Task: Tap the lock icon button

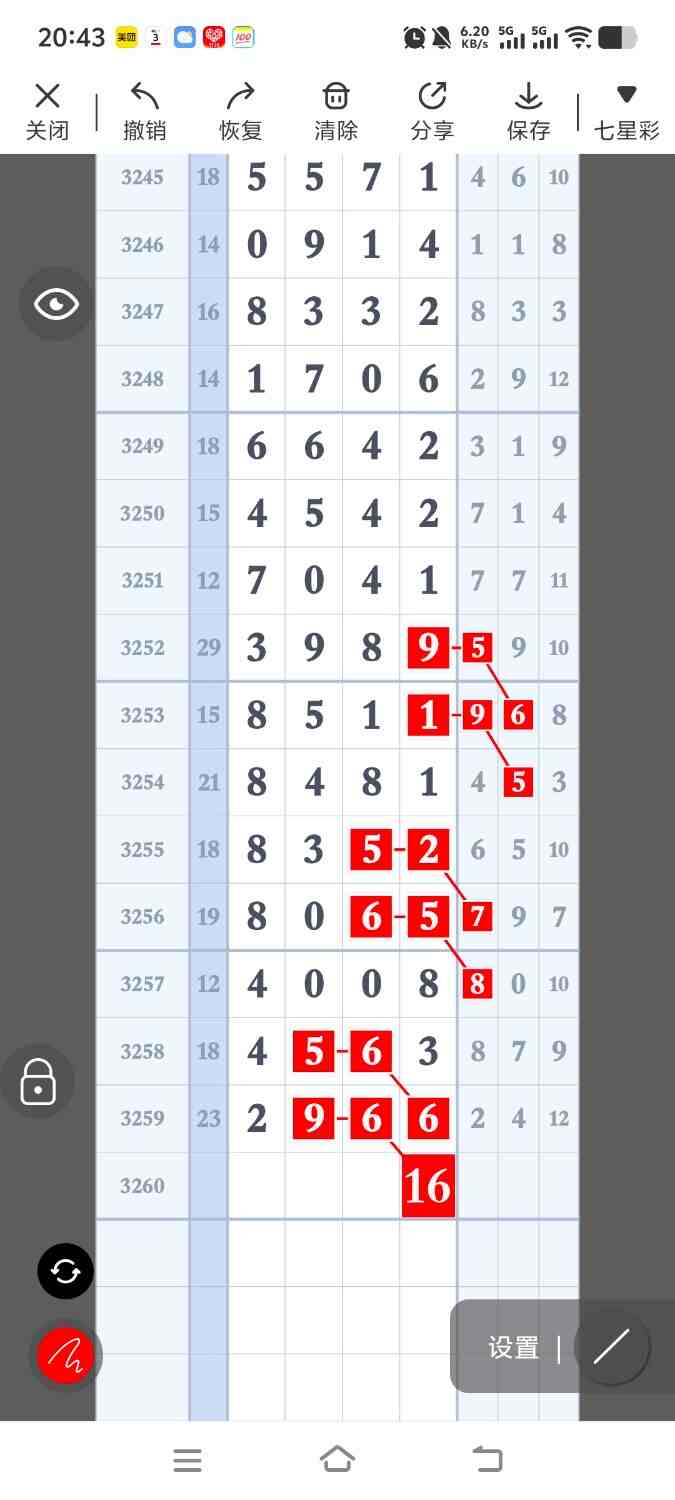Action: click(x=38, y=1082)
